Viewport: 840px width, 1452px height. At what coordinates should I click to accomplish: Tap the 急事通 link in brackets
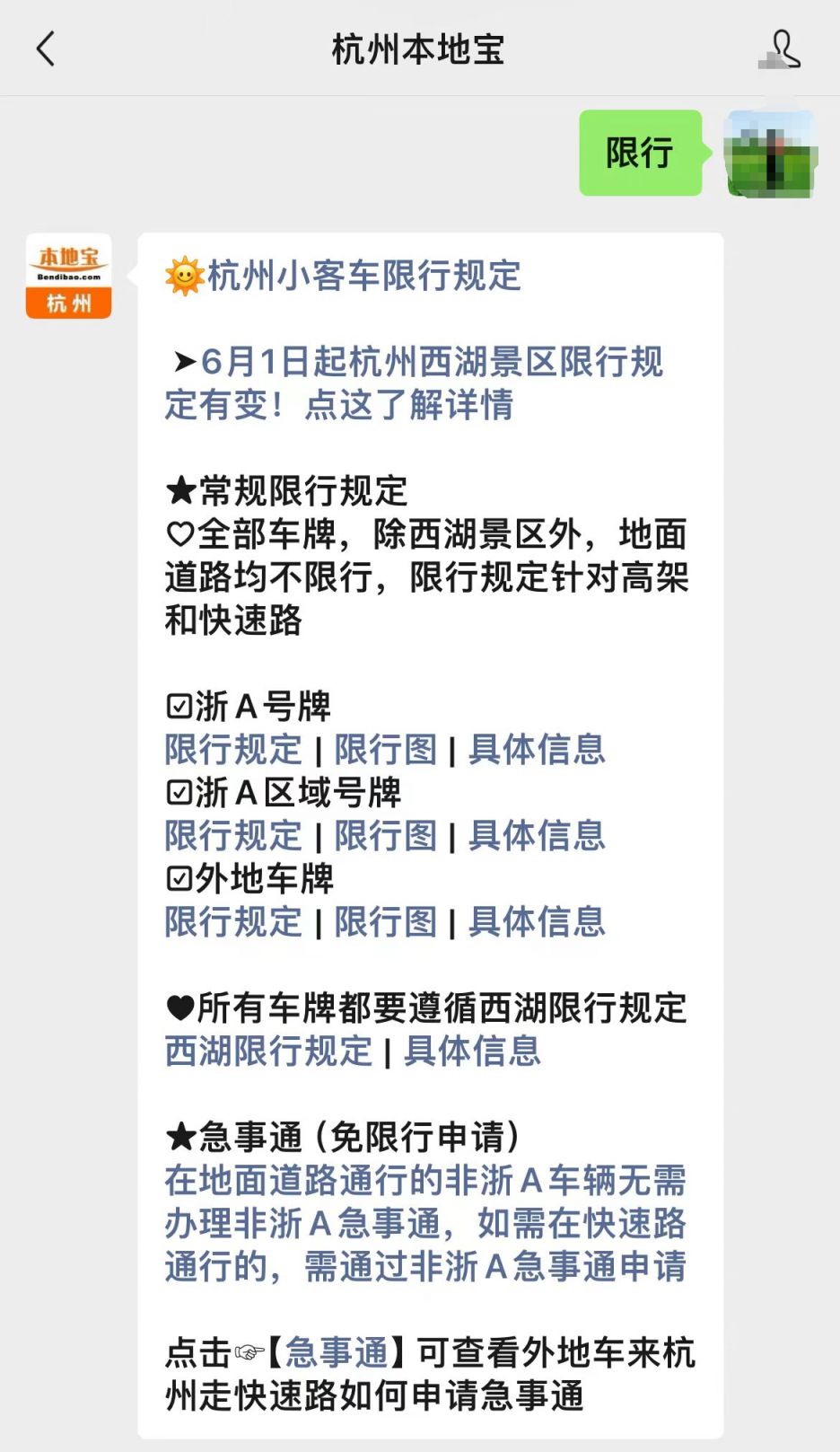click(x=336, y=1352)
